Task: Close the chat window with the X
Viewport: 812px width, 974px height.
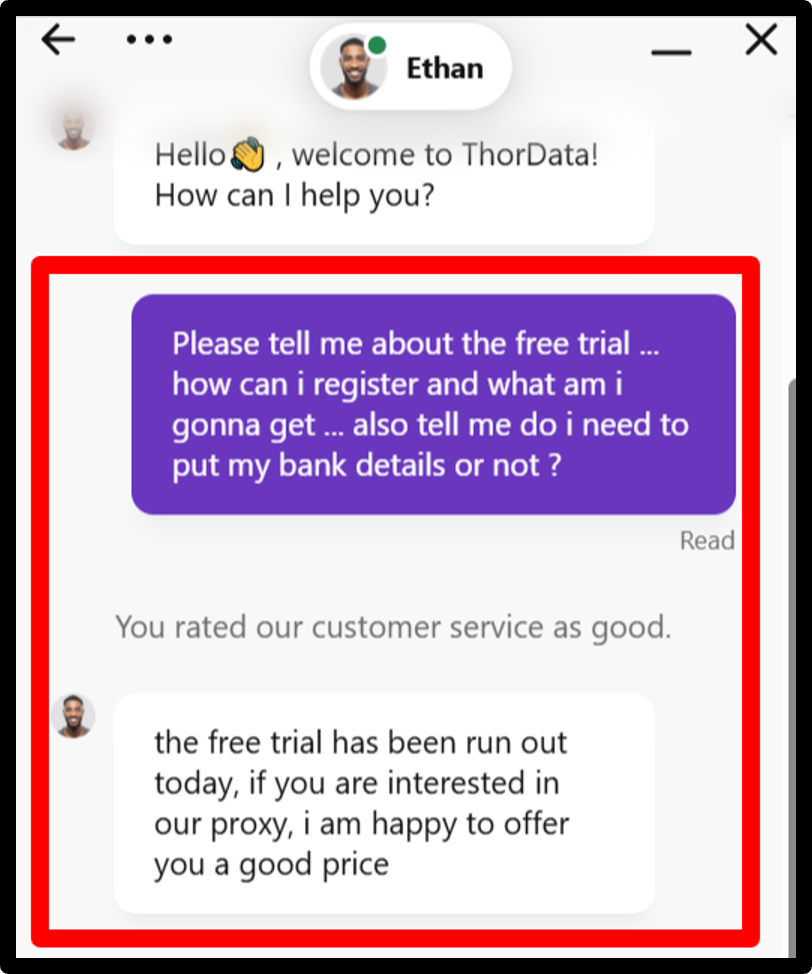Action: point(761,40)
